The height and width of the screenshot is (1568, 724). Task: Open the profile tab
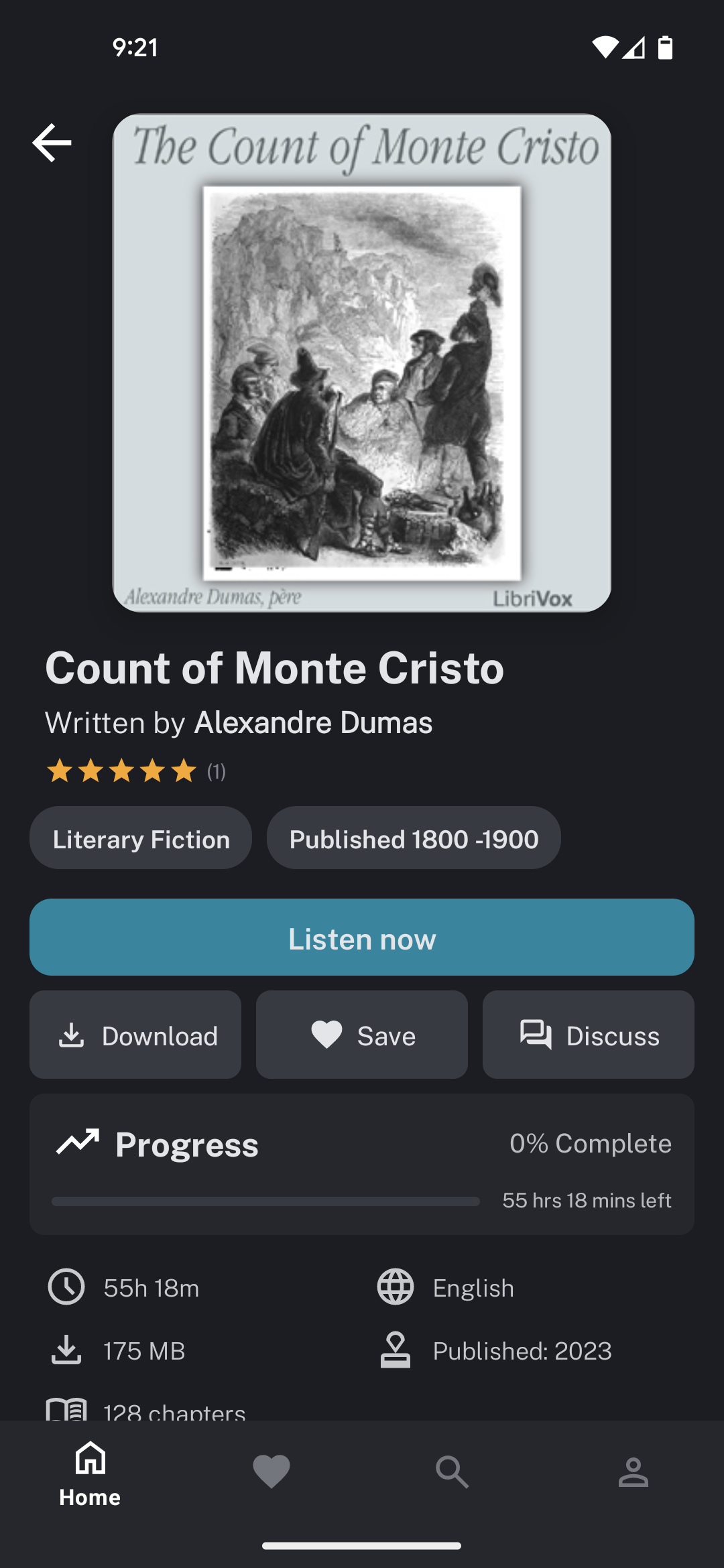click(x=633, y=1472)
